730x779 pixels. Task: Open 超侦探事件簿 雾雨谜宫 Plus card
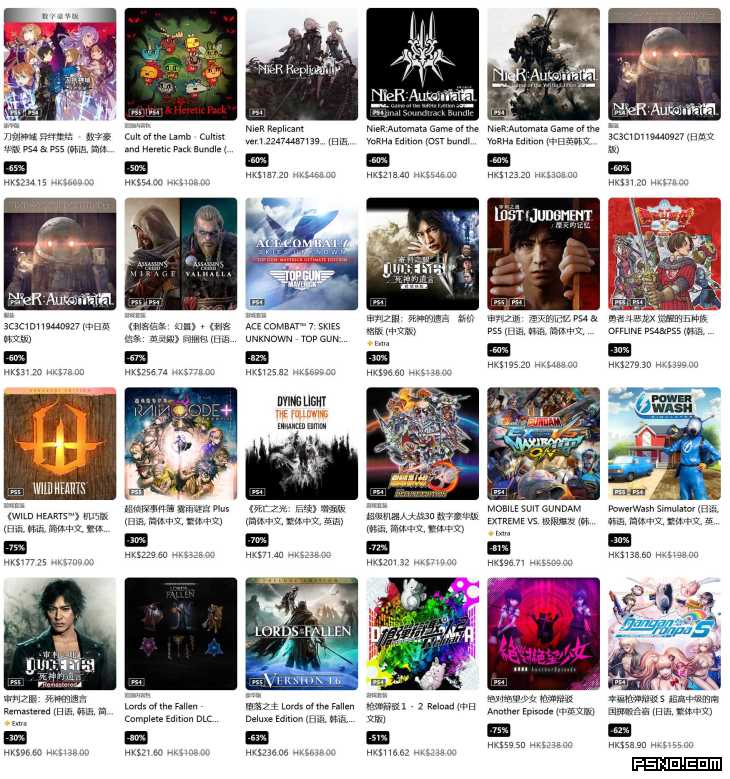pyautogui.click(x=180, y=444)
